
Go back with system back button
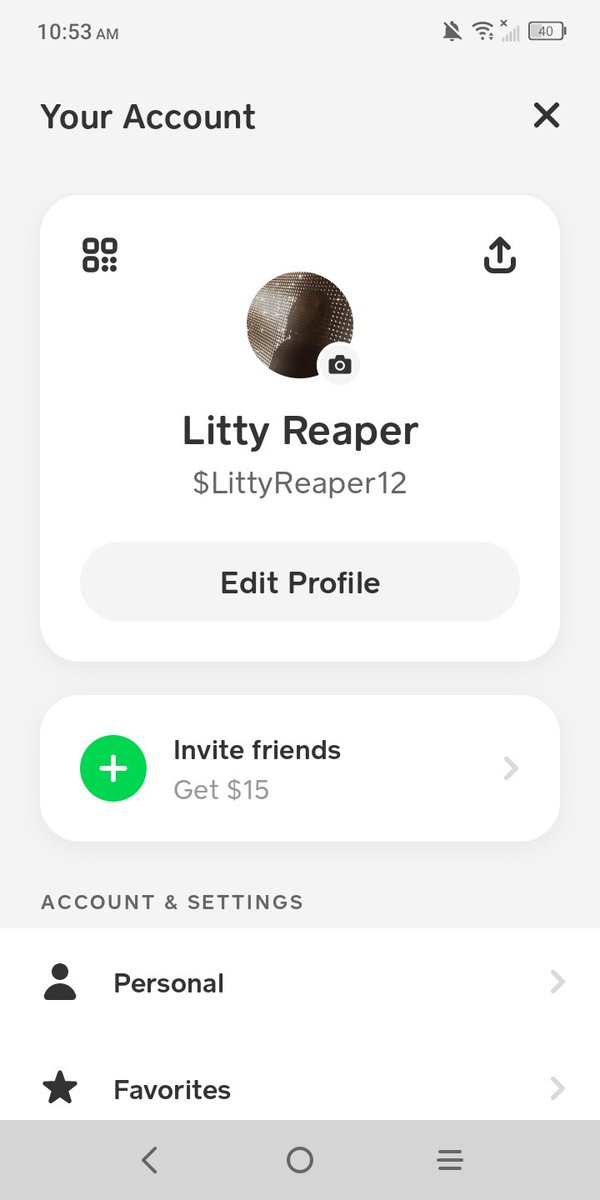click(x=150, y=1160)
